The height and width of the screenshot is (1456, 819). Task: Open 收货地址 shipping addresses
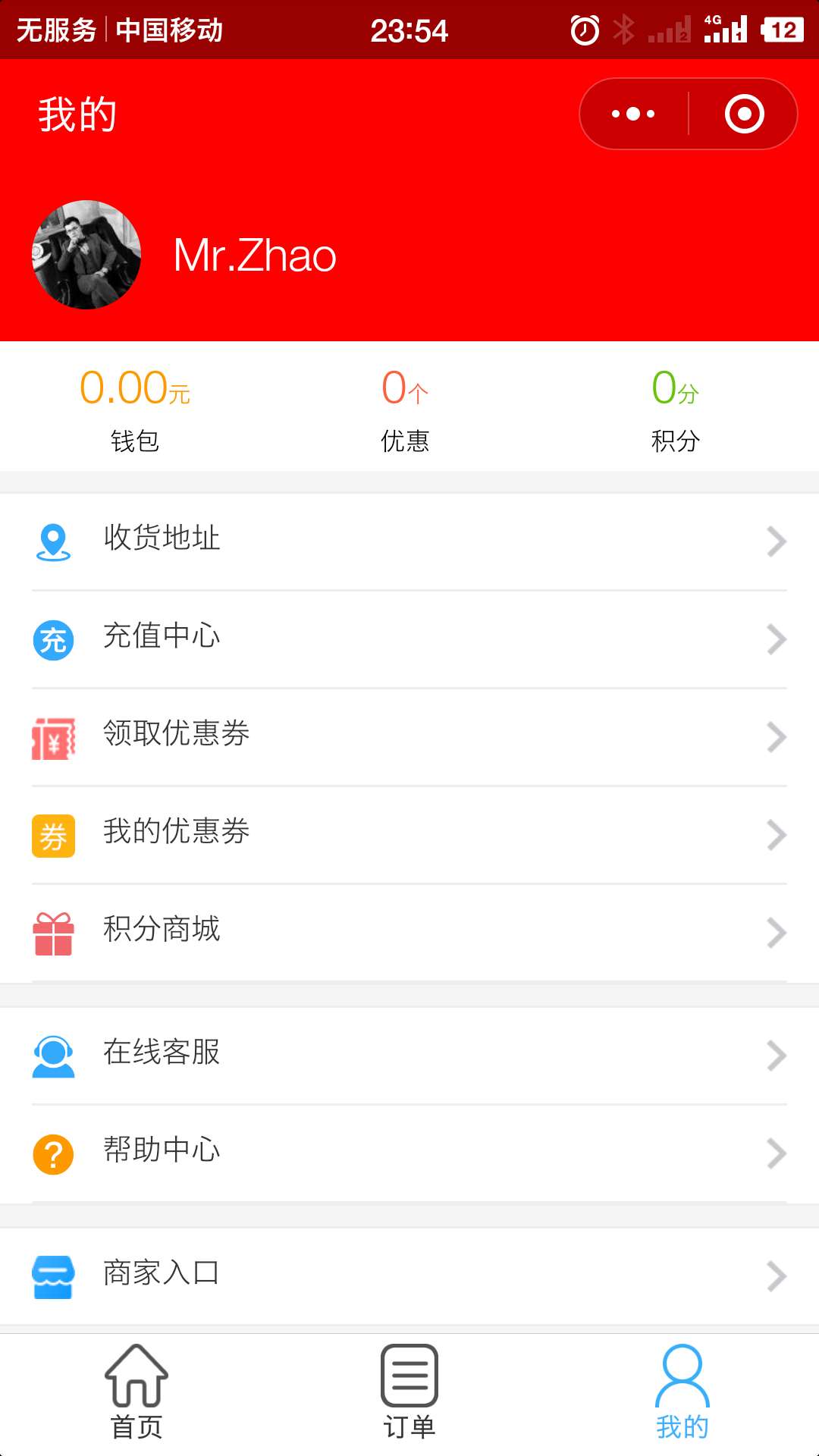pos(409,541)
